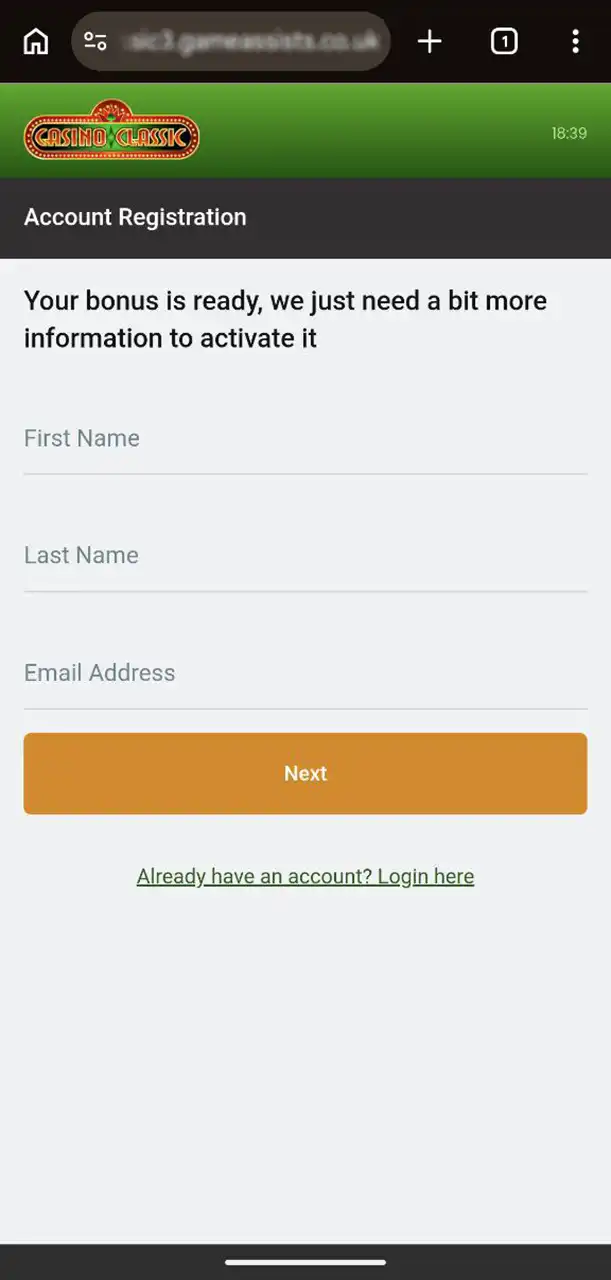This screenshot has width=611, height=1280.
Task: Select the Email Address field
Action: point(305,673)
